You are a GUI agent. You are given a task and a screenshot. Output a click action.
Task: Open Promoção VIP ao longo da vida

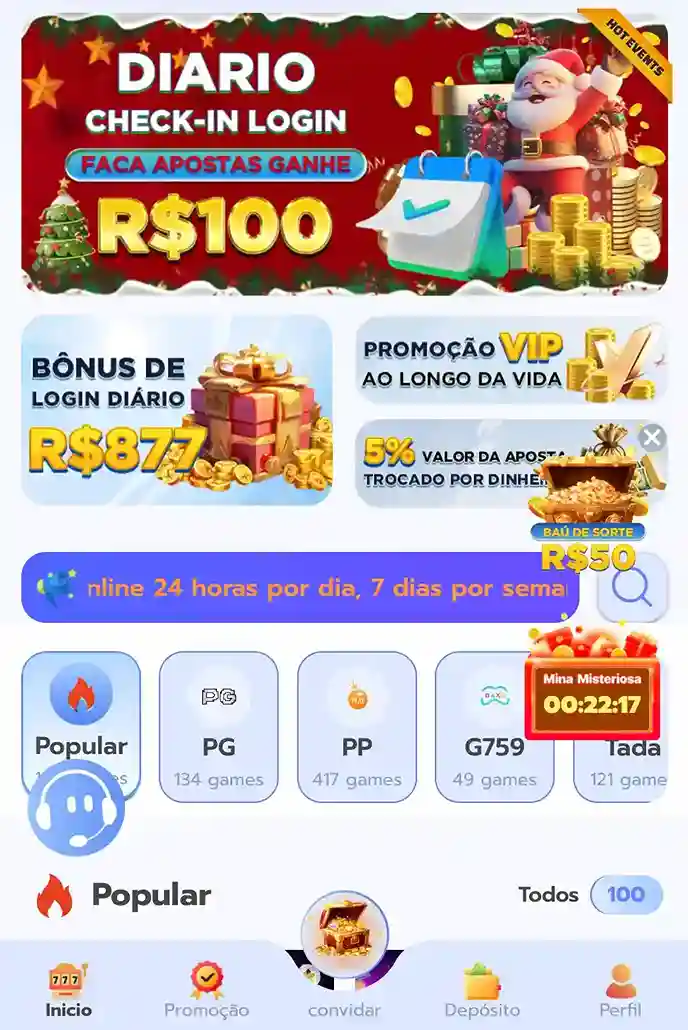click(510, 361)
